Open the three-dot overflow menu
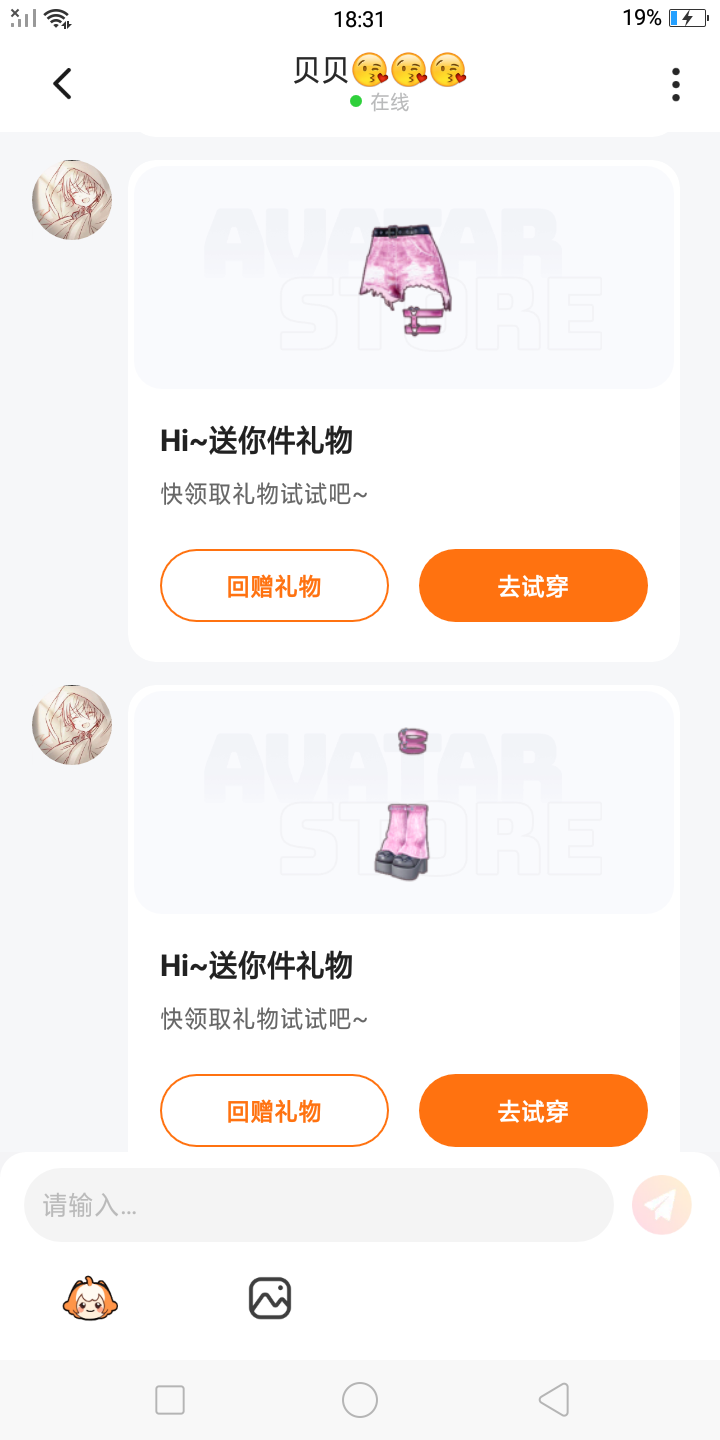 pyautogui.click(x=676, y=85)
